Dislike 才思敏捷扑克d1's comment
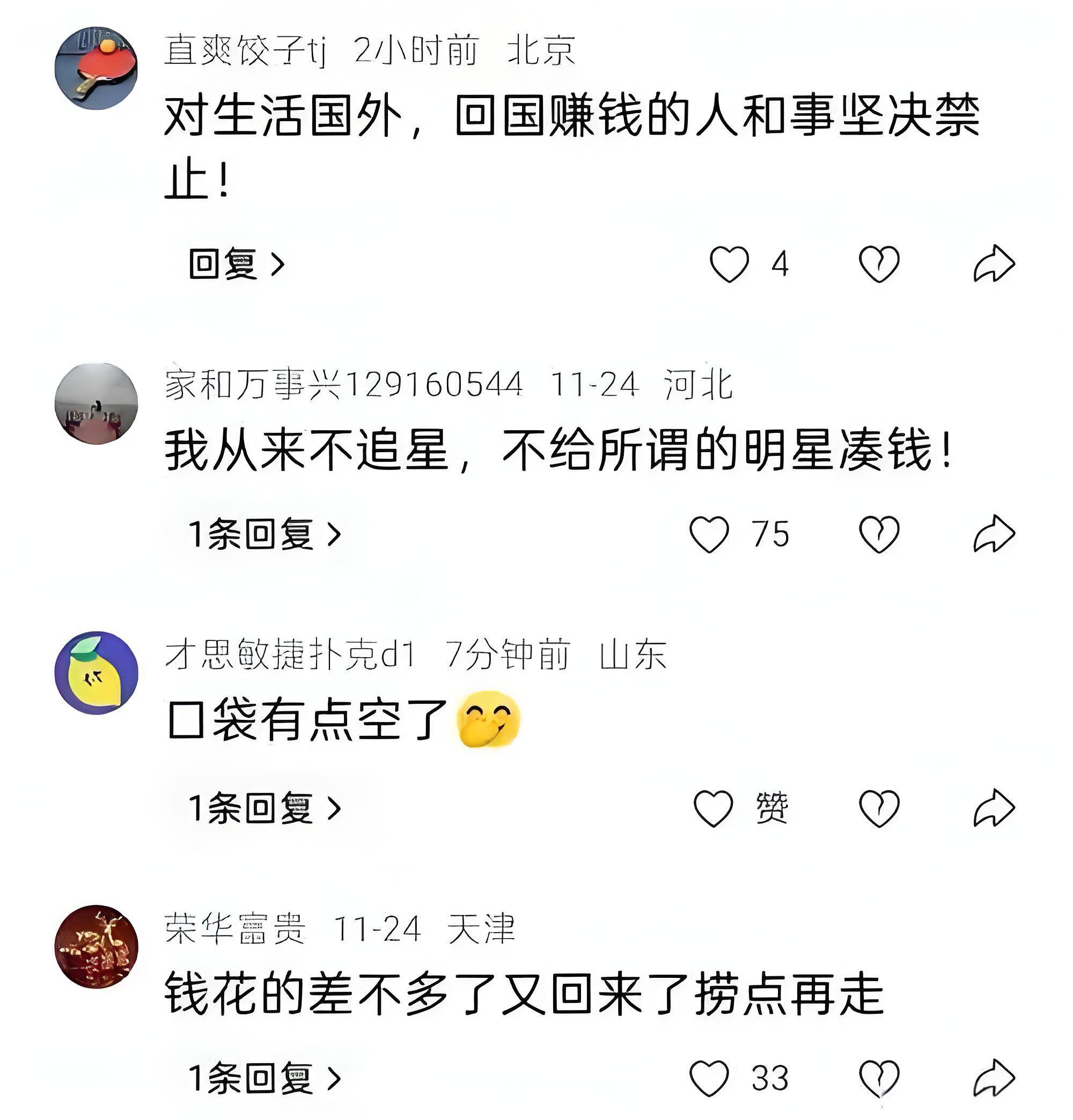 [879, 808]
